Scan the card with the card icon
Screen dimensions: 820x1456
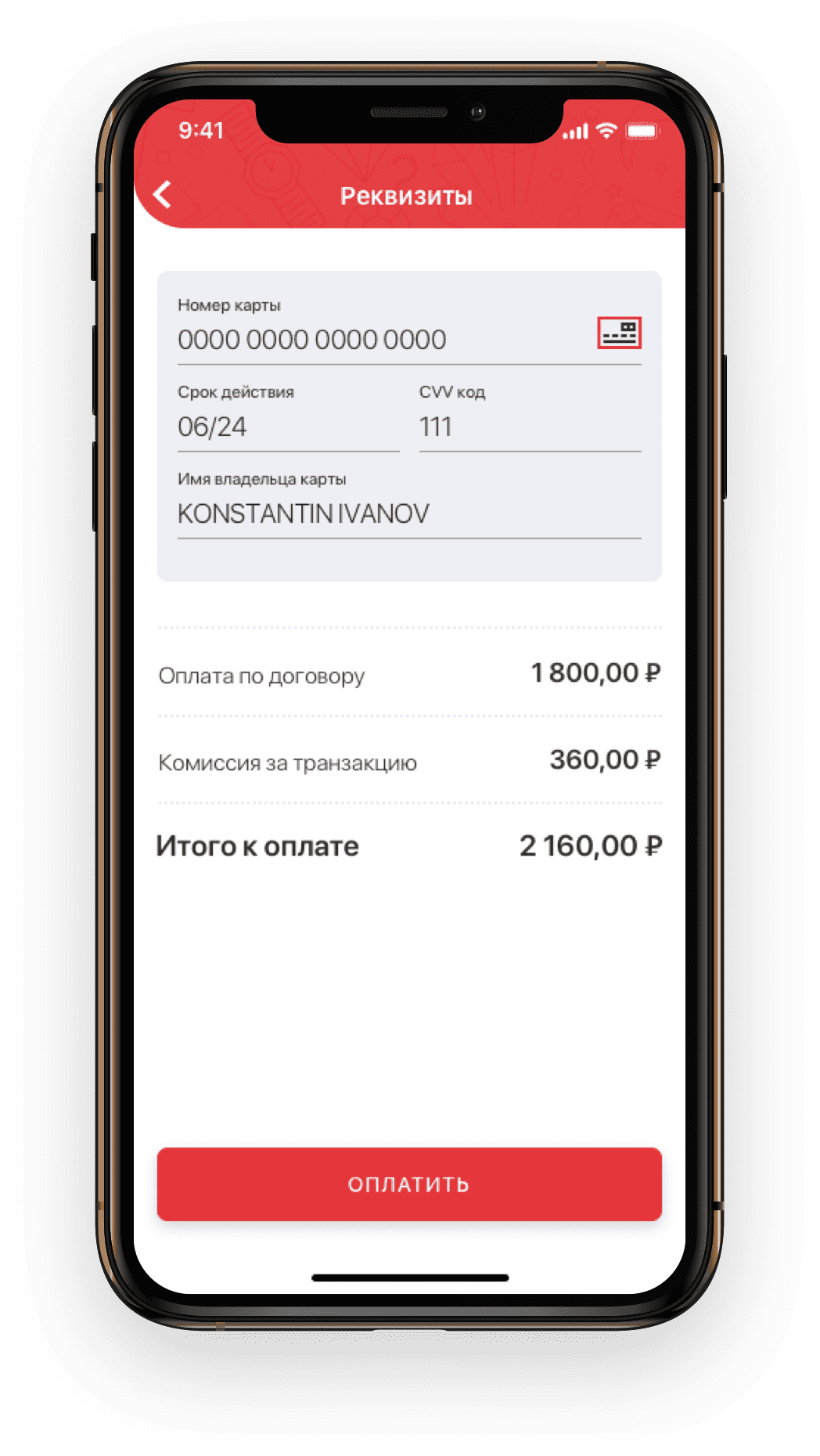(x=619, y=333)
